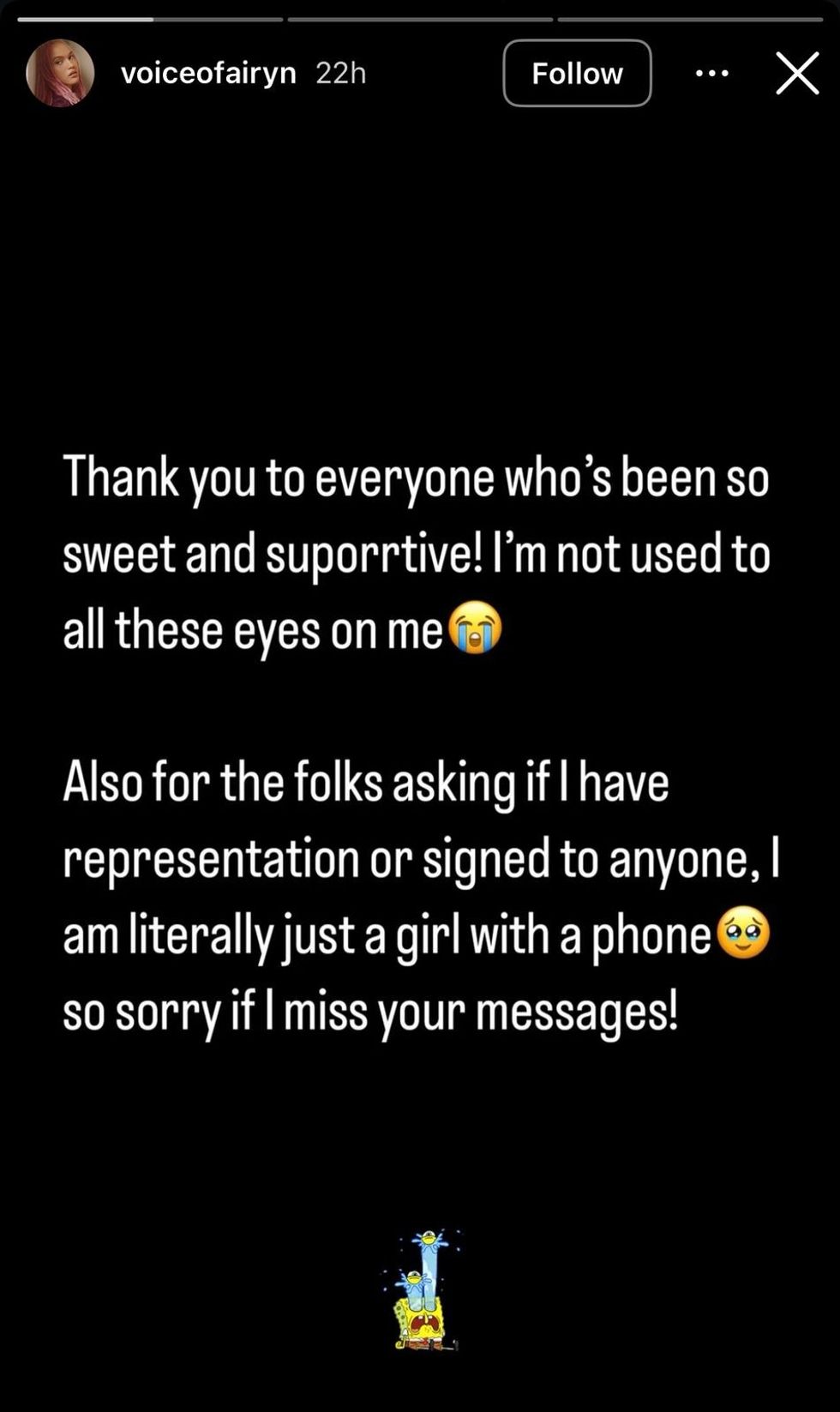The width and height of the screenshot is (840, 1412).
Task: Open voiceofairyn's profile picture
Action: tap(60, 74)
